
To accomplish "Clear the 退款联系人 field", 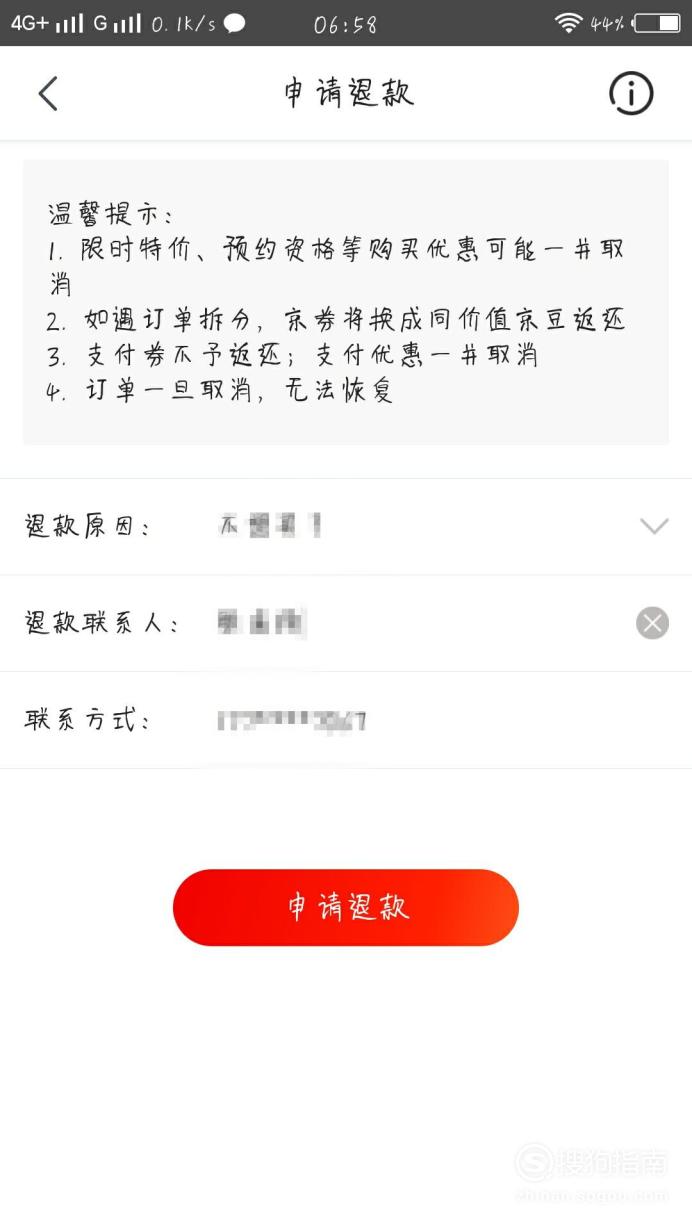I will click(x=652, y=623).
